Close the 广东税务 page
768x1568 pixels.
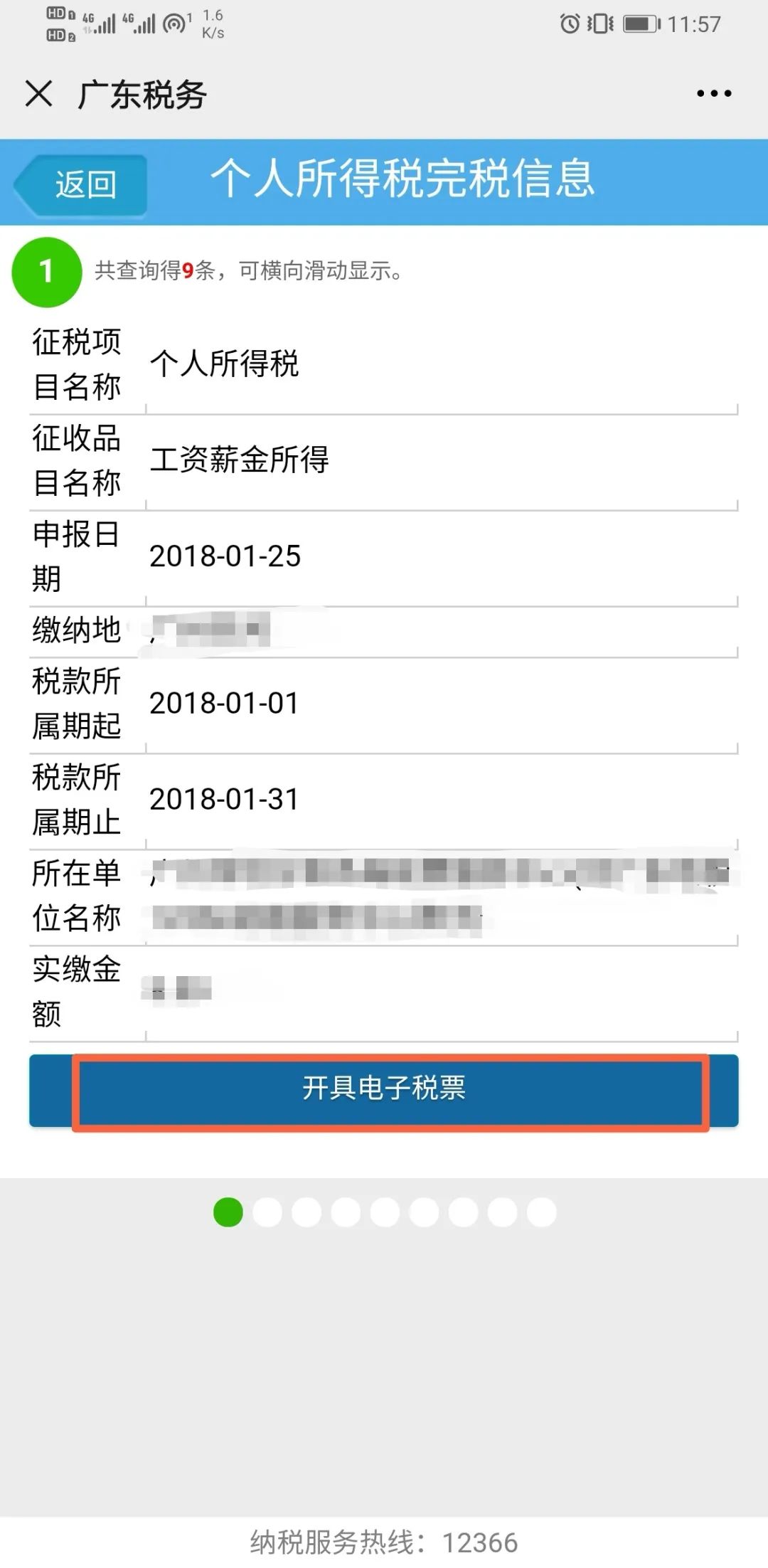38,94
